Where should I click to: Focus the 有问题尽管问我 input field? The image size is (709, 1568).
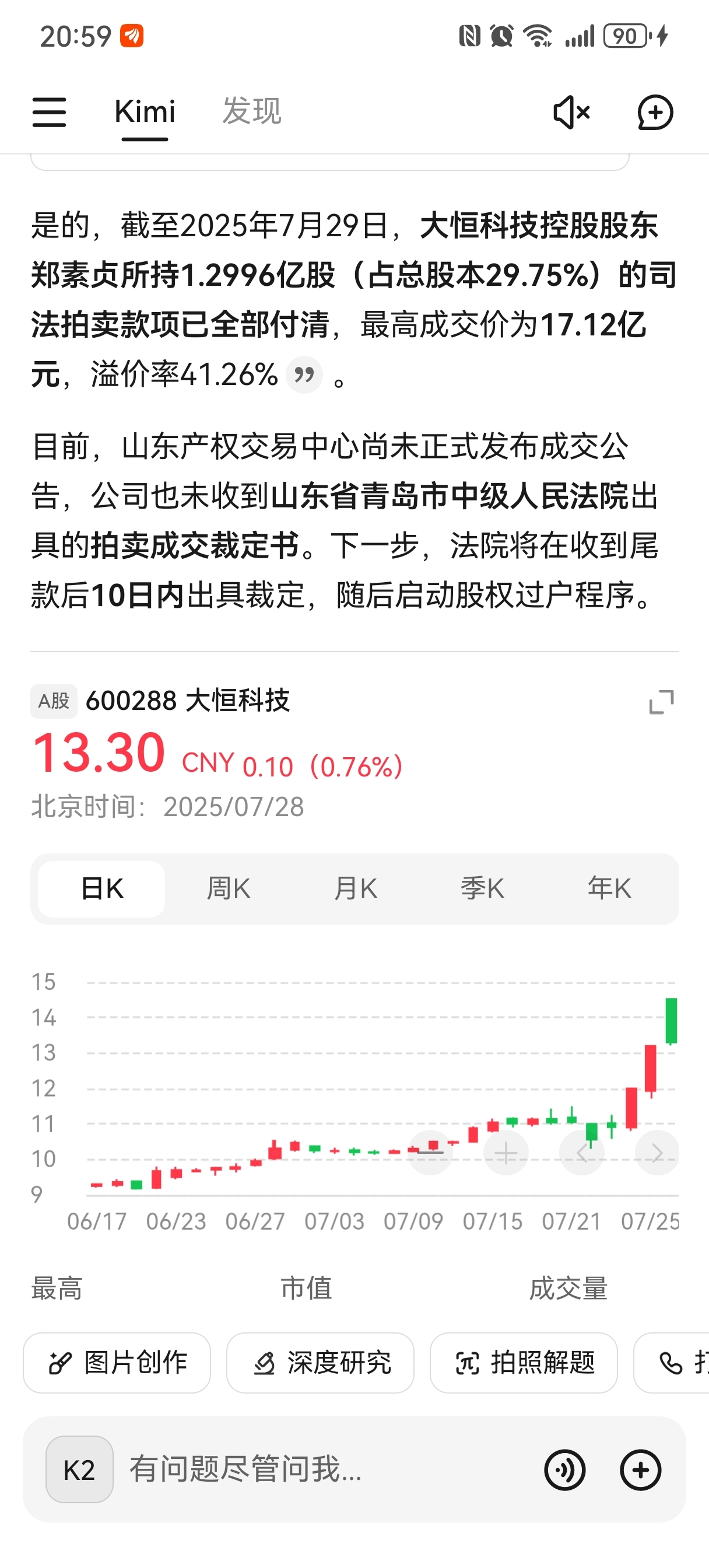coord(329,1469)
